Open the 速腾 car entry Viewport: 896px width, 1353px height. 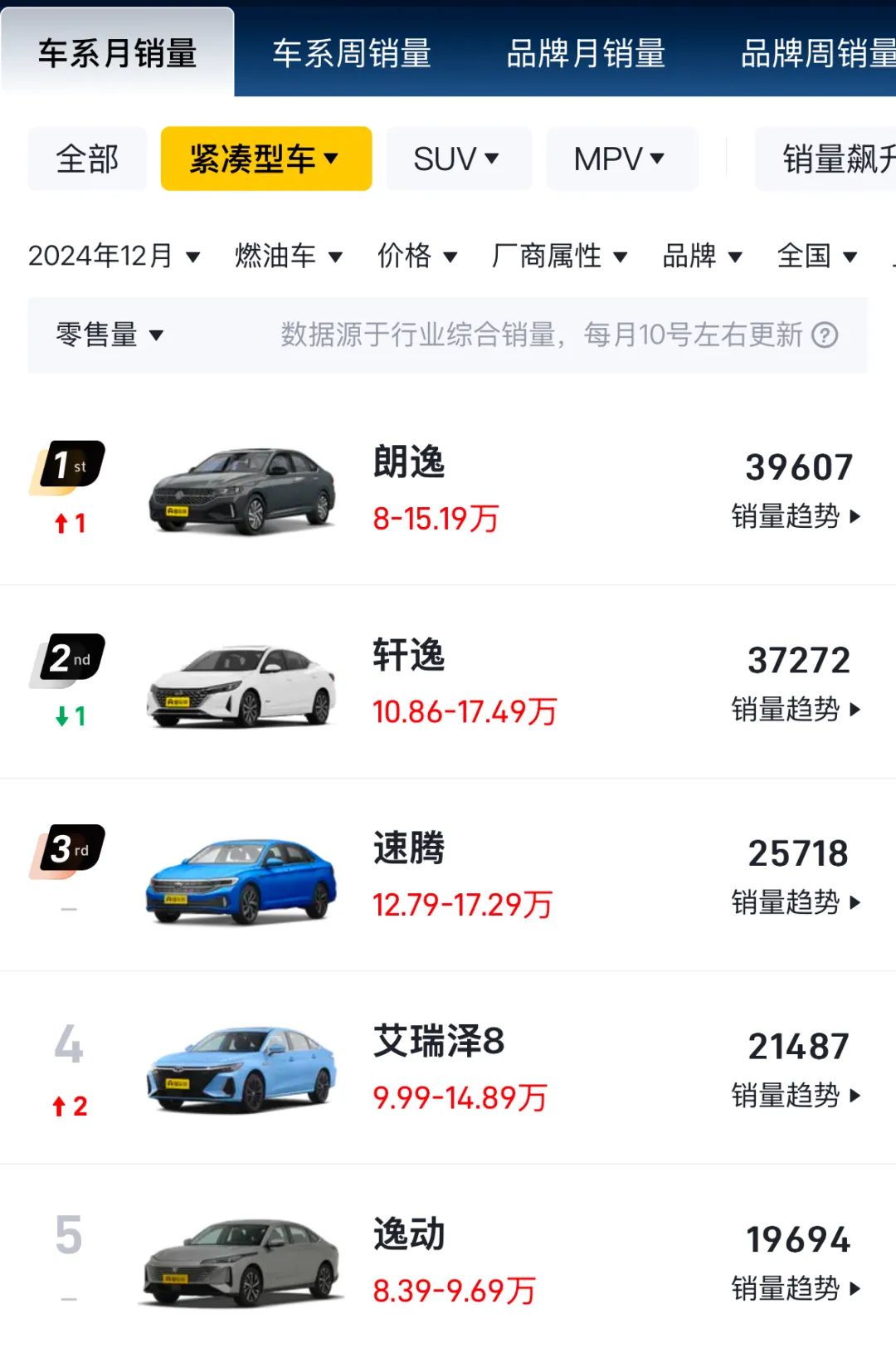point(408,848)
